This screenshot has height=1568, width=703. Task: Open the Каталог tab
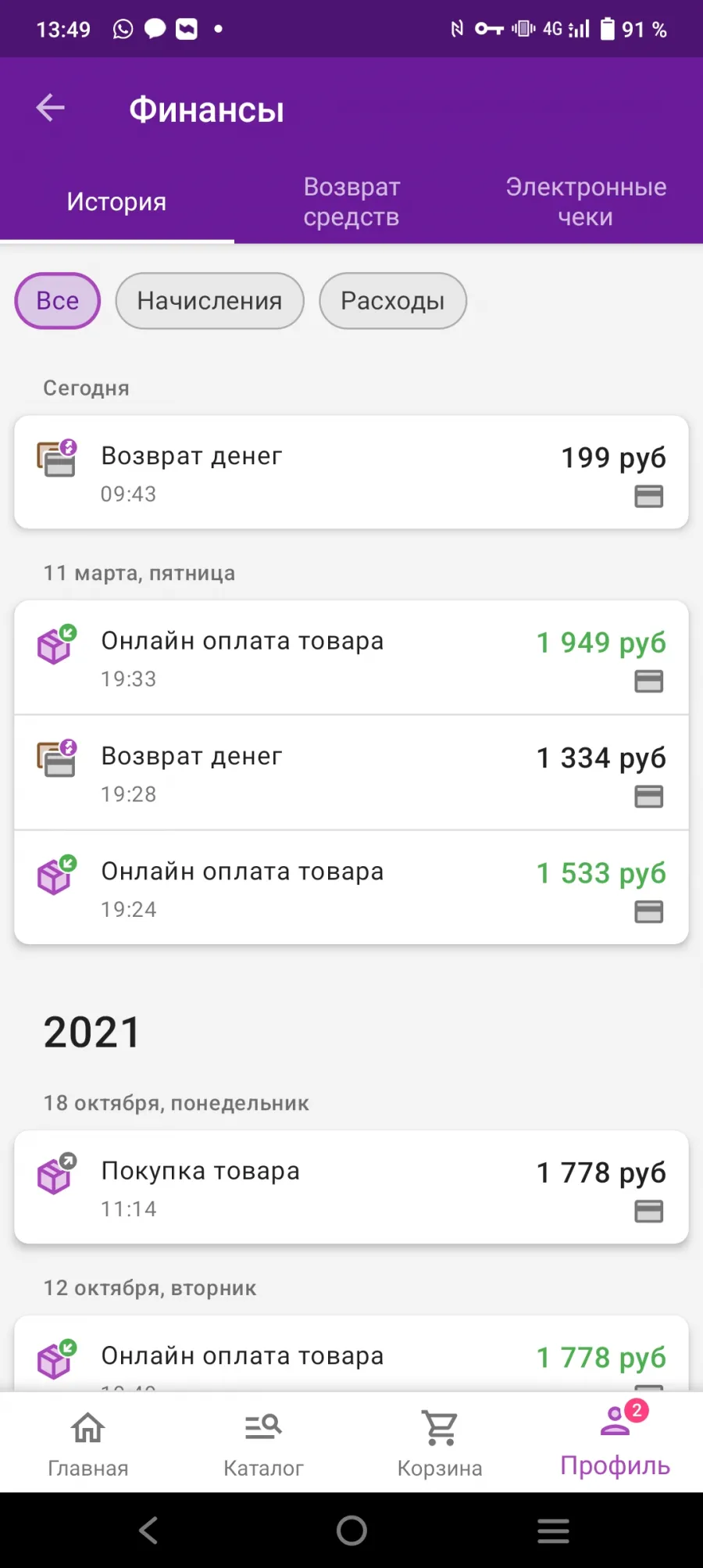263,1443
